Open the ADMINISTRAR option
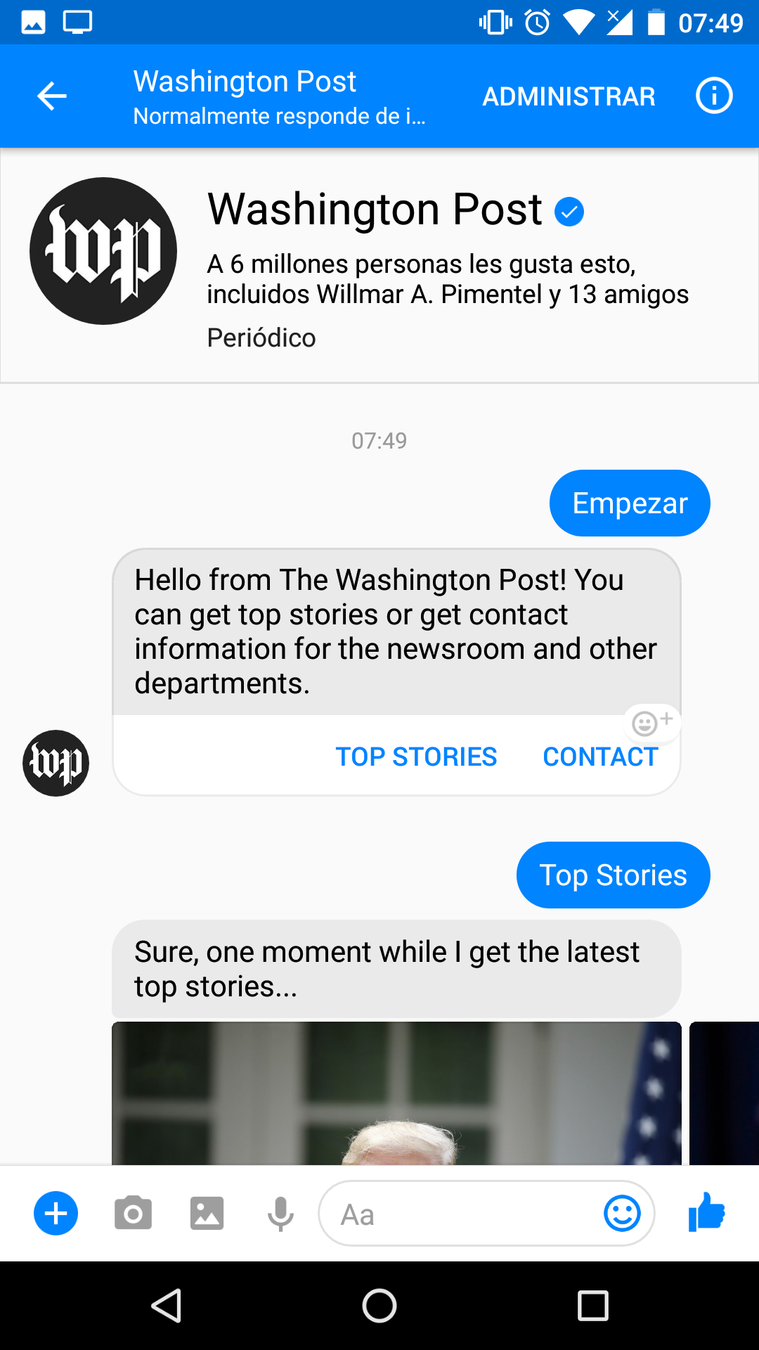The image size is (759, 1350). click(569, 96)
